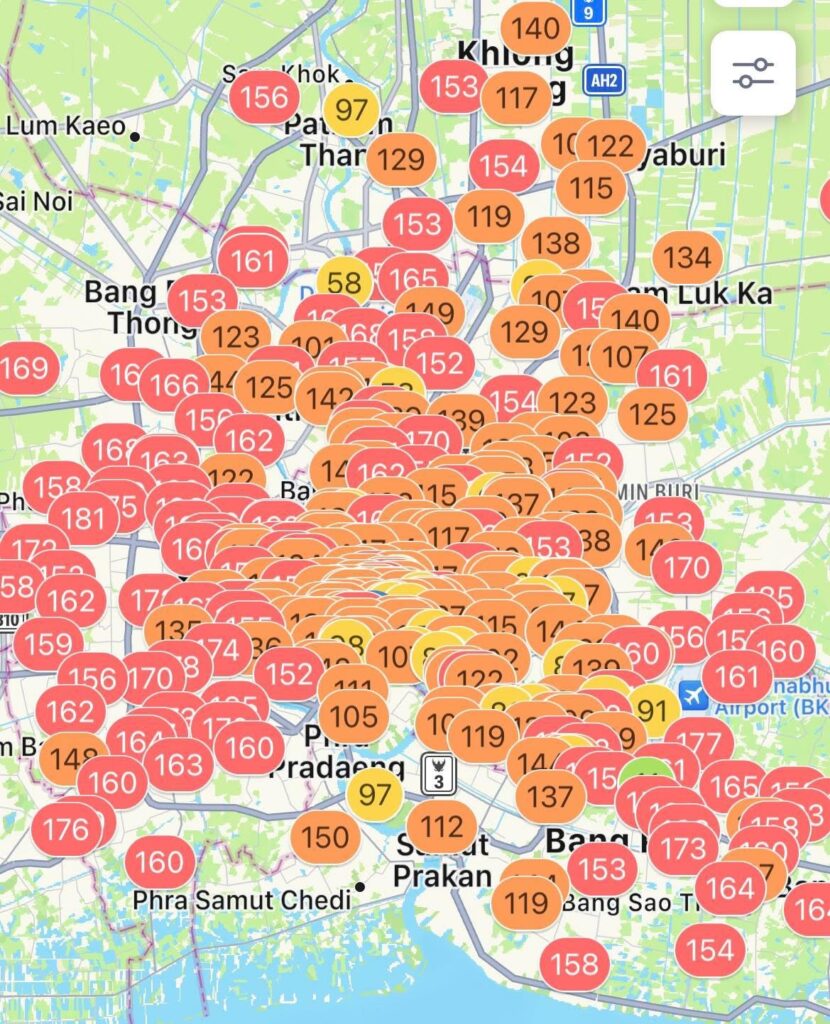Open the red 159 station marker
The width and height of the screenshot is (830, 1024).
47,644
